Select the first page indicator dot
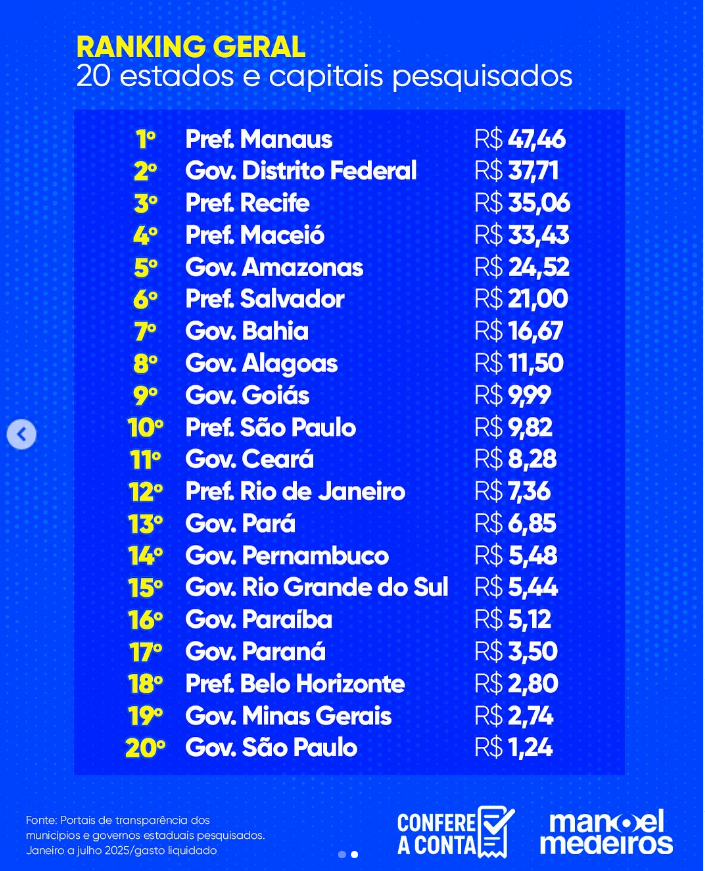The image size is (705, 871). pos(342,854)
